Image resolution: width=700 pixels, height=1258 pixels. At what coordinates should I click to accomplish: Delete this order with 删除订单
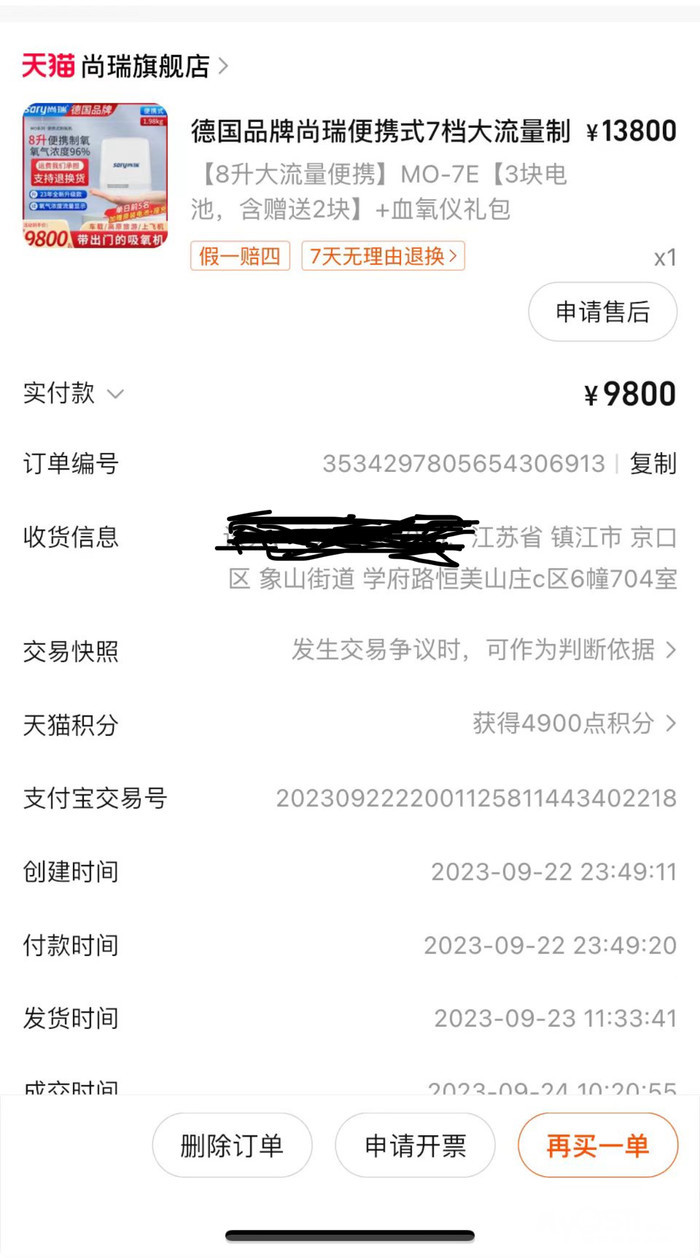(x=232, y=1145)
